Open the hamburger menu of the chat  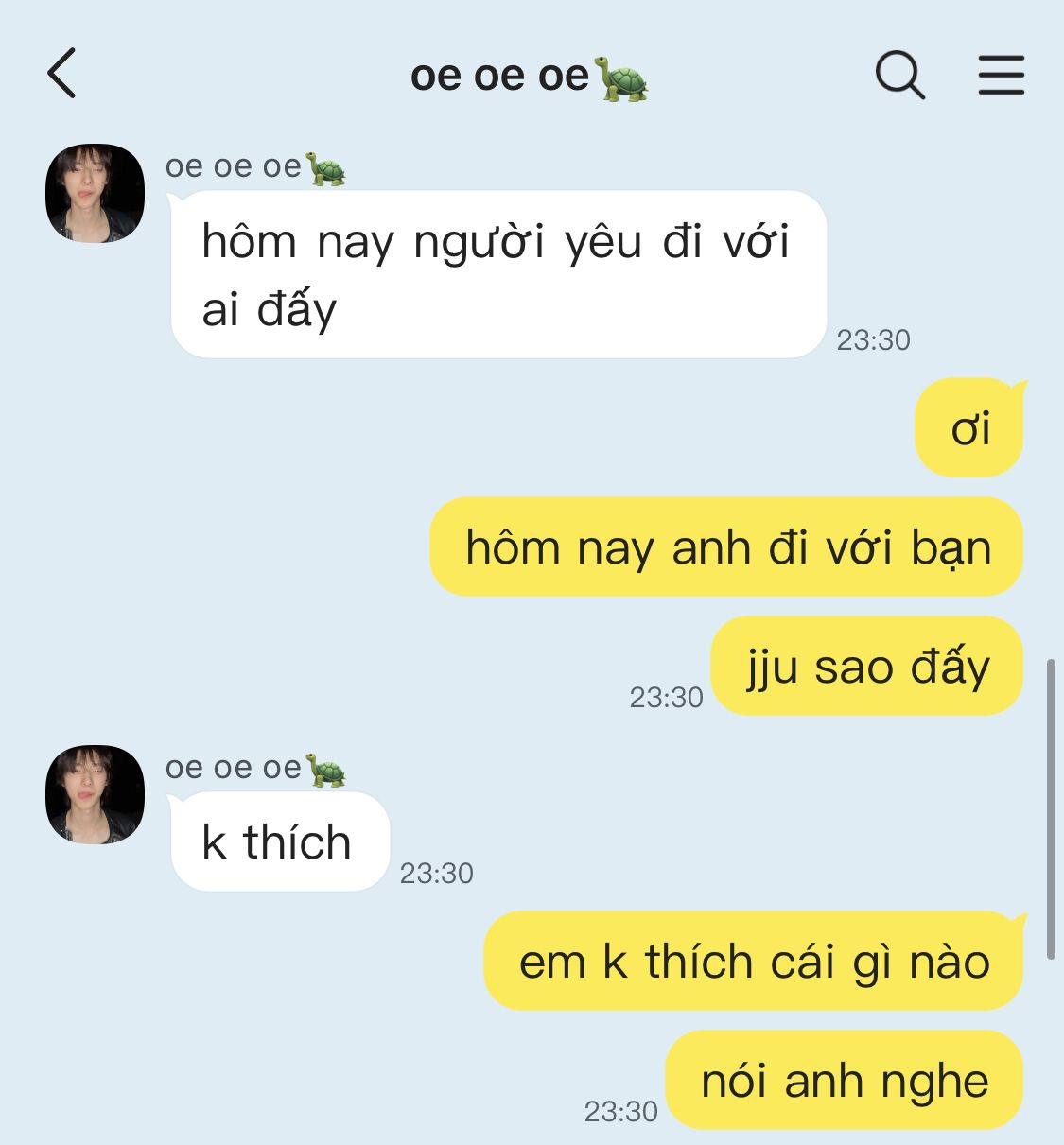pos(1001,75)
